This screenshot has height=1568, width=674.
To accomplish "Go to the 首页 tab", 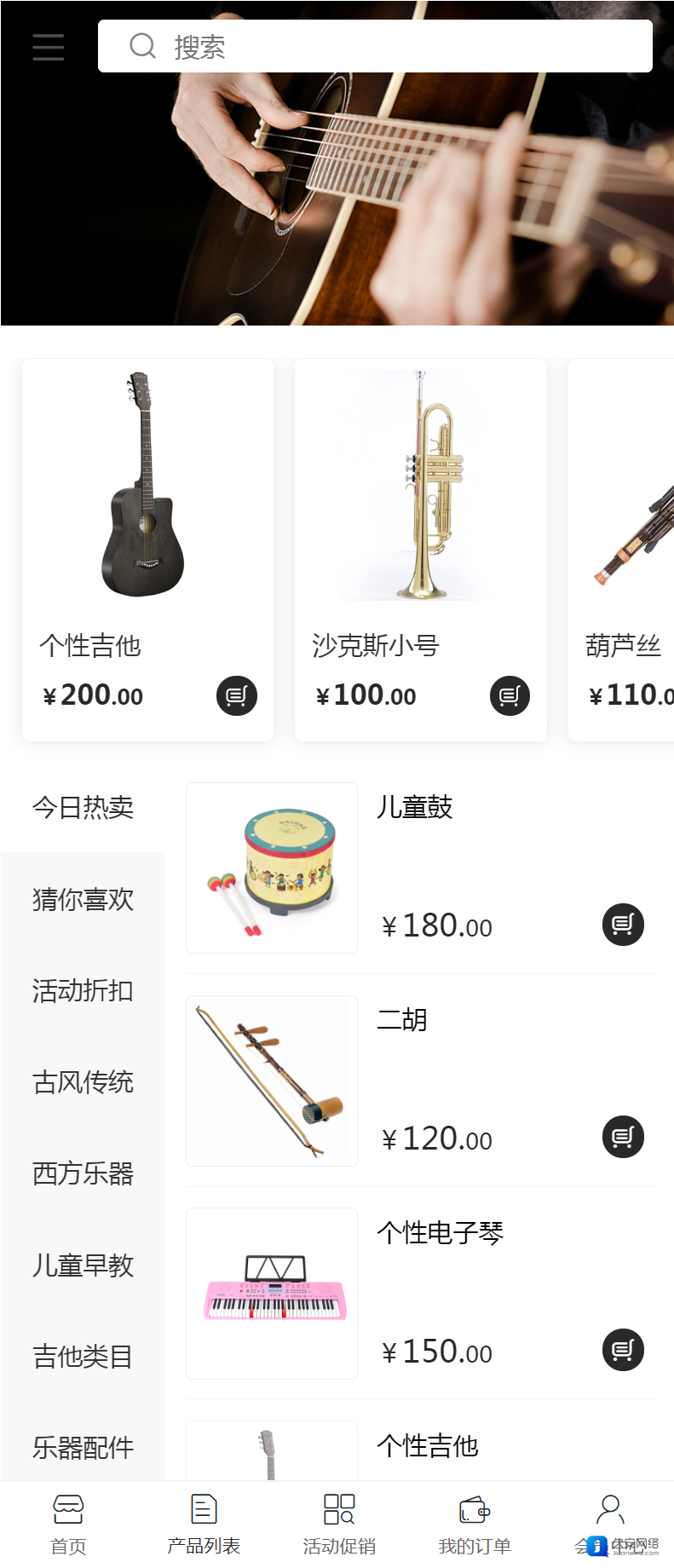I will click(68, 1524).
